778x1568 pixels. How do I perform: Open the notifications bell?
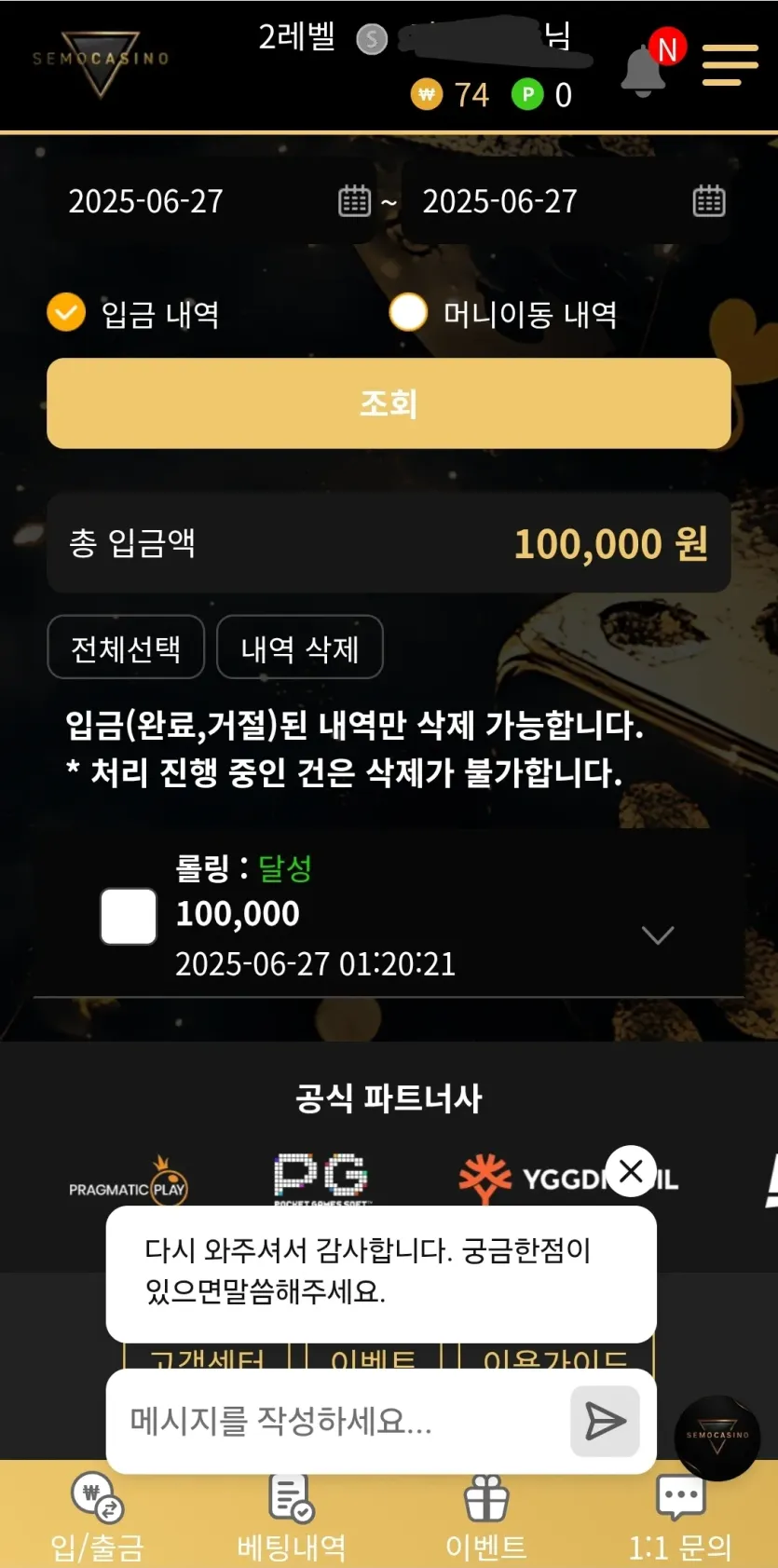coord(643,71)
